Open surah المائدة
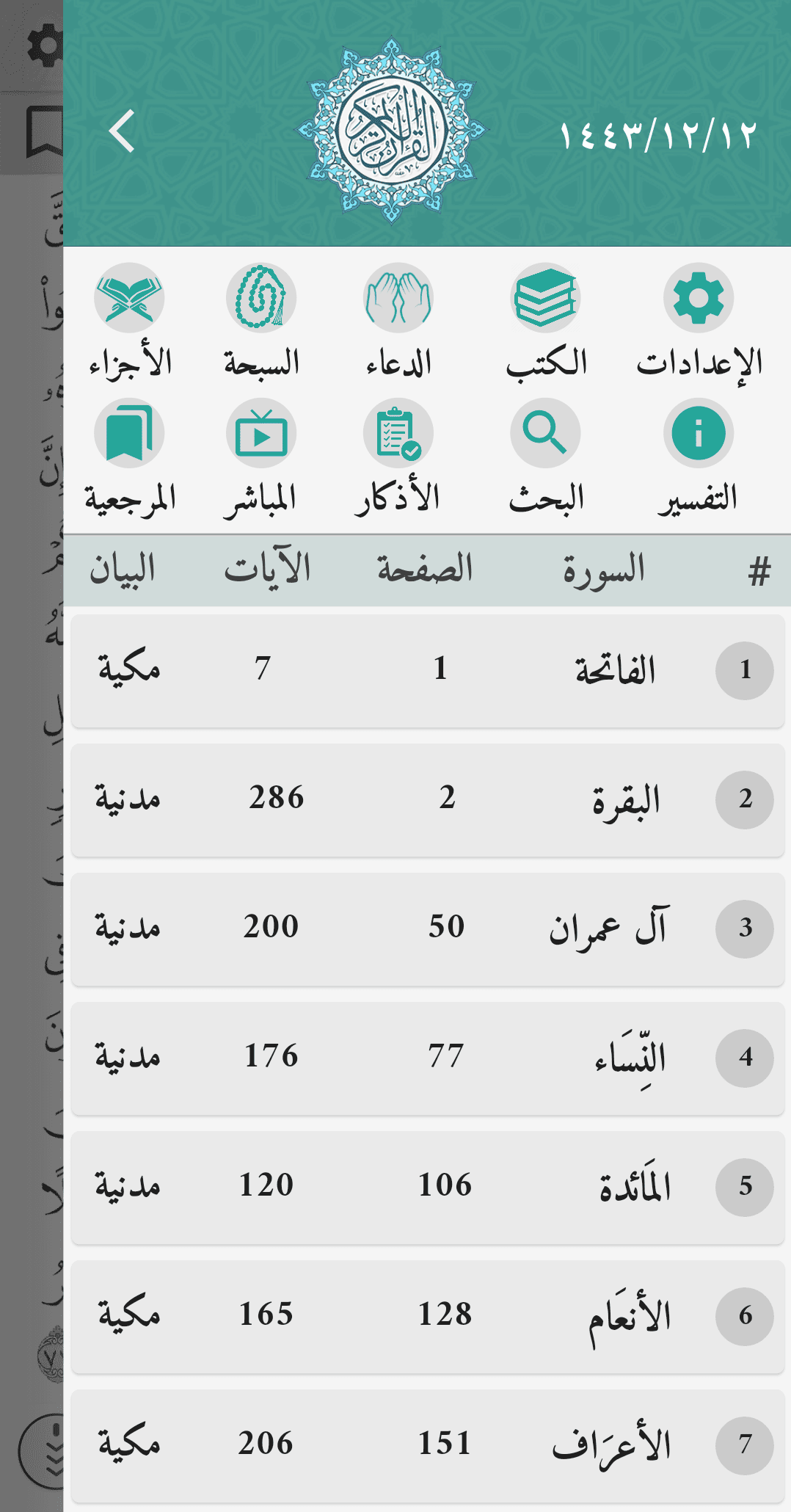This screenshot has width=791, height=1512. [x=428, y=1188]
